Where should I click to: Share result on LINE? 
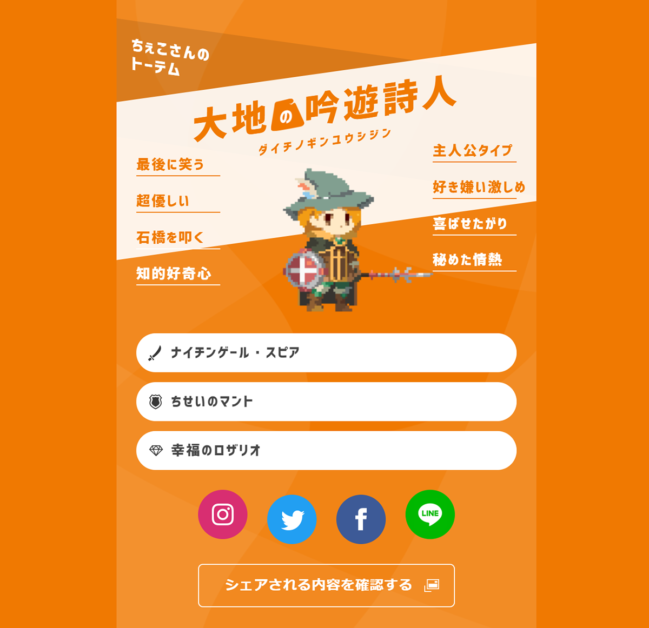tap(430, 515)
